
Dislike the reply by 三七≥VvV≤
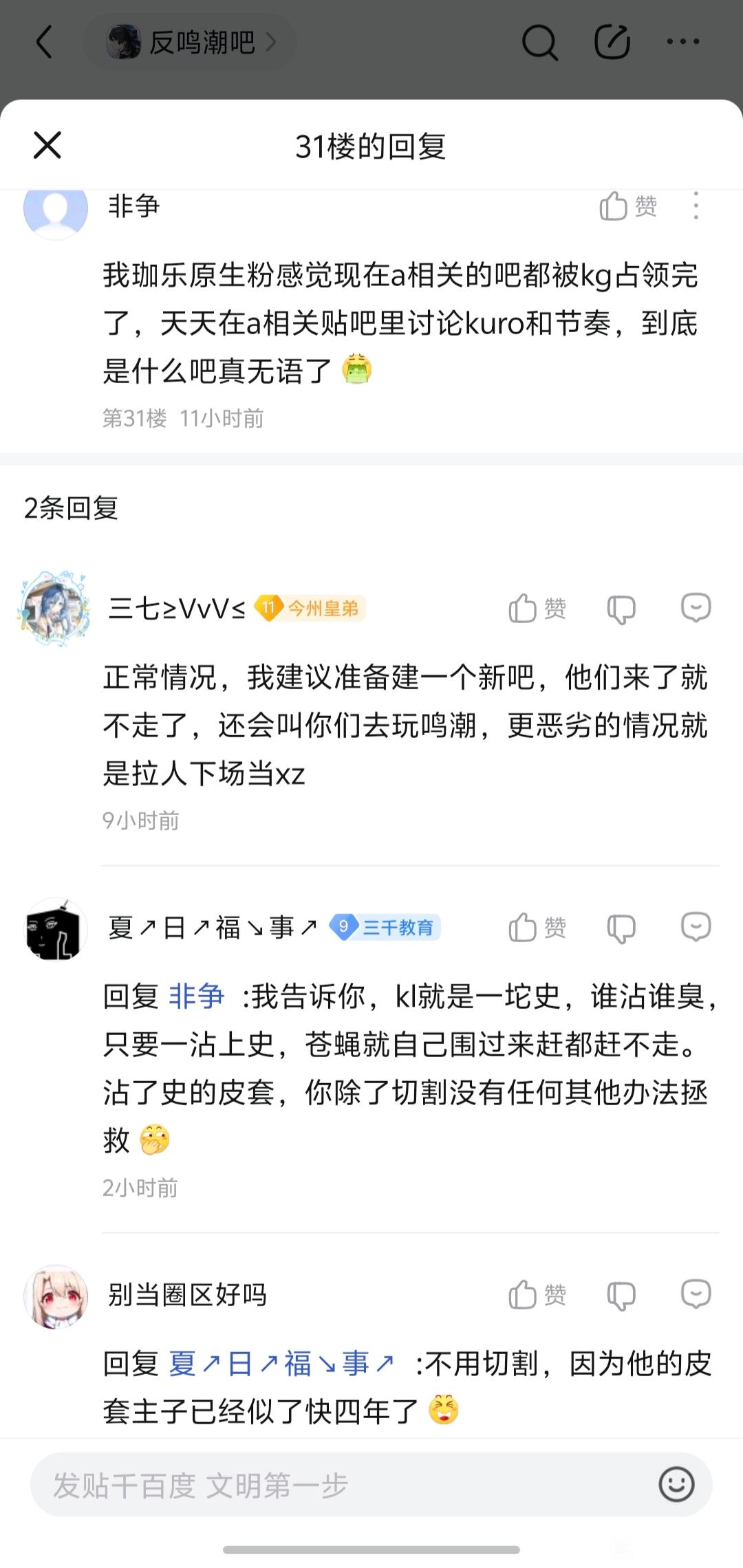[x=621, y=609]
